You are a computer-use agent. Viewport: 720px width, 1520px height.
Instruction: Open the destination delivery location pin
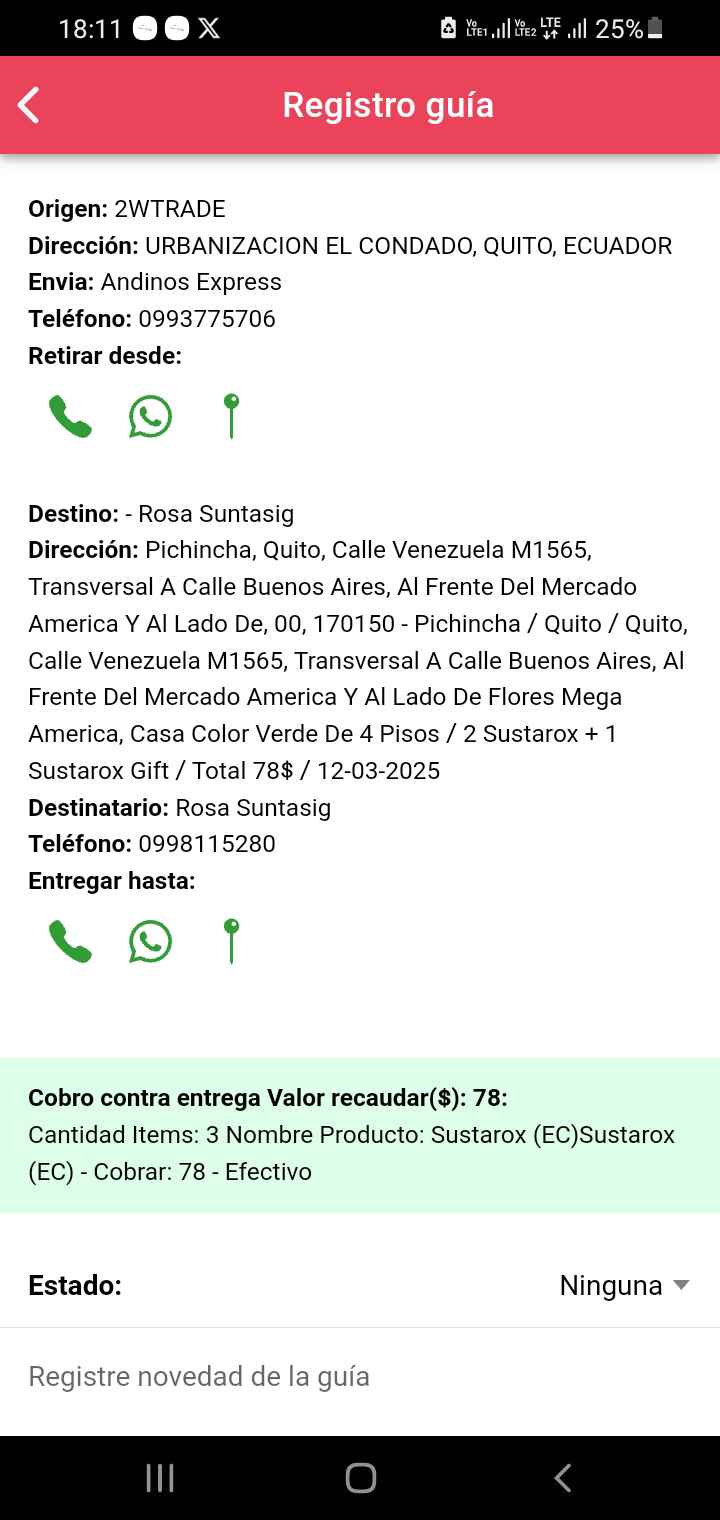231,941
